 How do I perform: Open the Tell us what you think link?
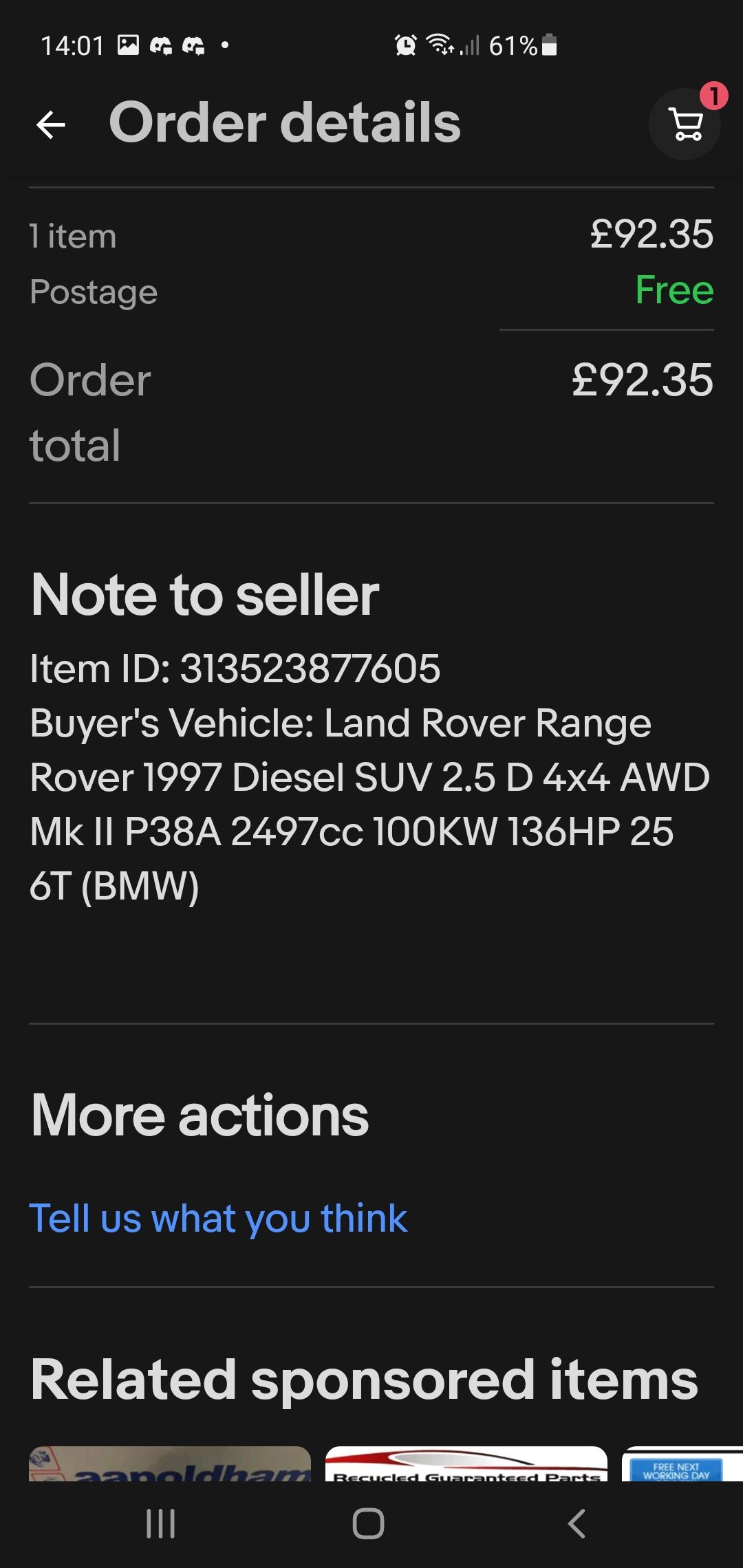tap(218, 1219)
